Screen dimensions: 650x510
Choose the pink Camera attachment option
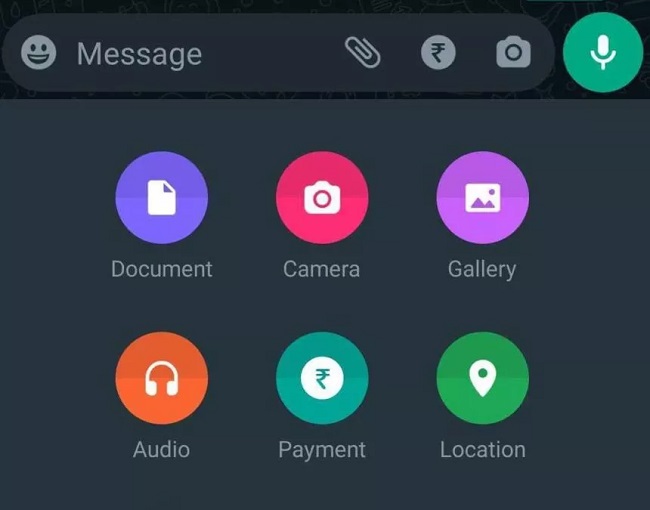322,198
